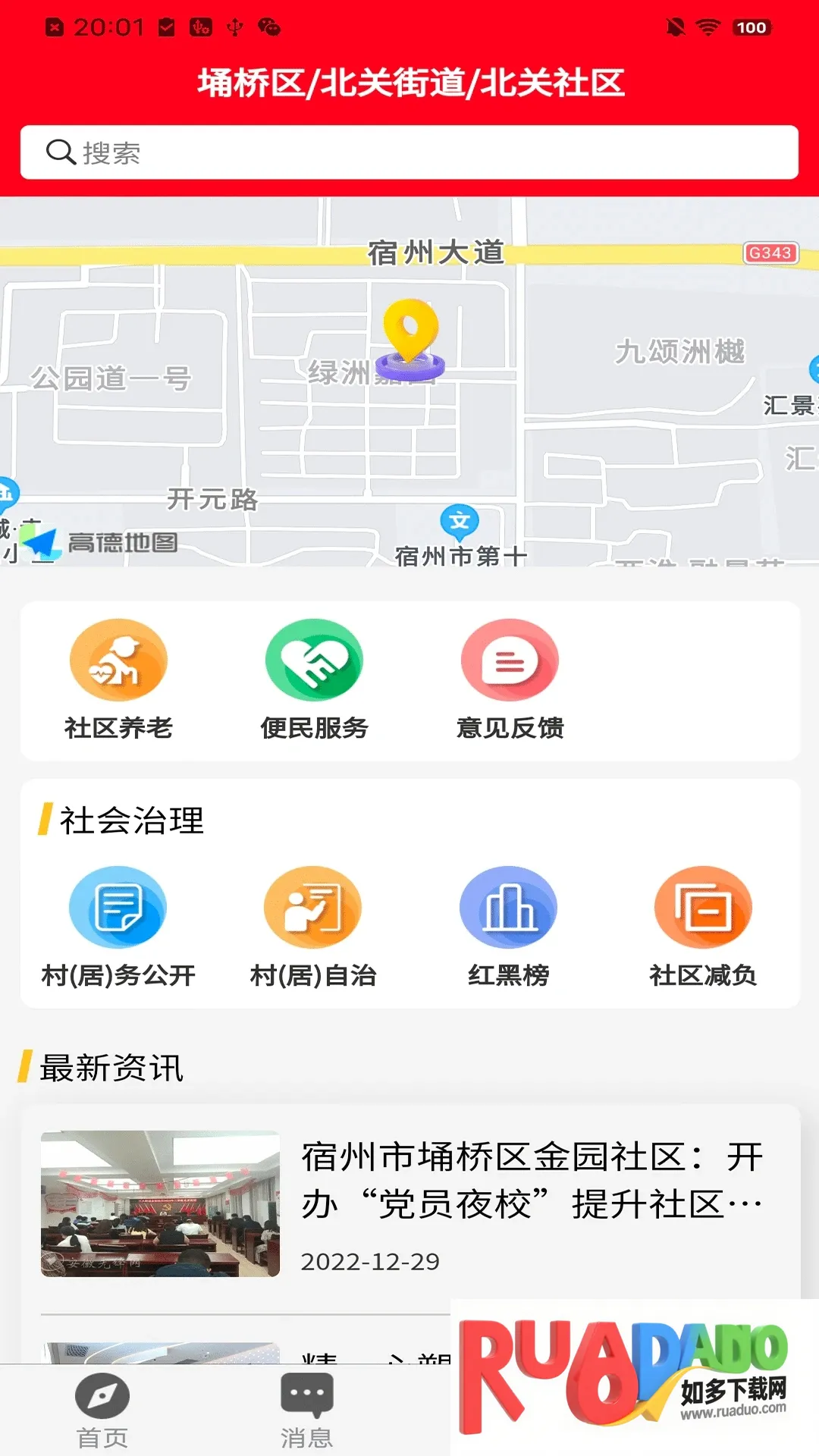Select location title 埇桥区/北关街道/北关社区
819x1456 pixels.
tap(410, 83)
